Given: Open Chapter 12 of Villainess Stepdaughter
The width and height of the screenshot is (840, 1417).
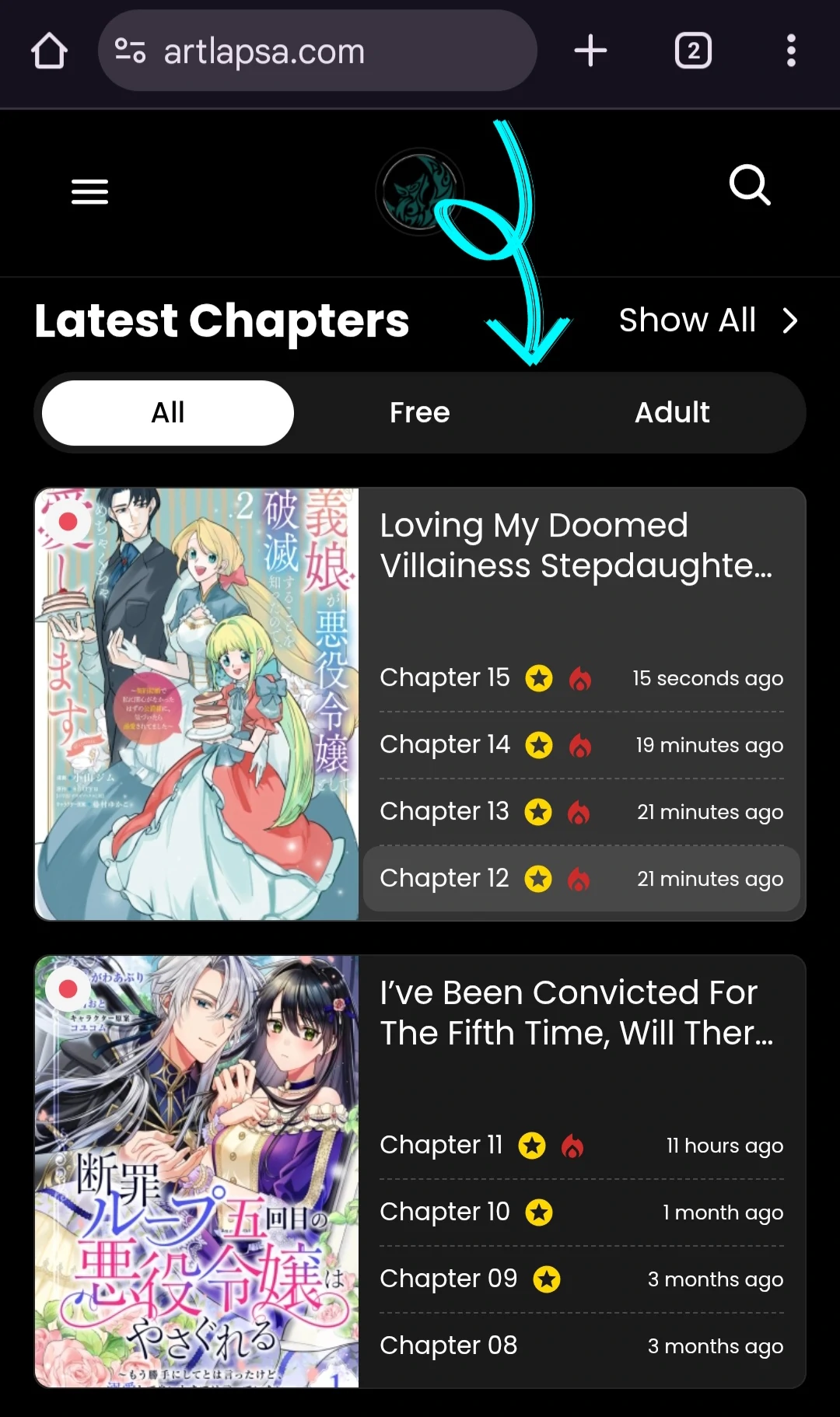Looking at the screenshot, I should click(581, 879).
